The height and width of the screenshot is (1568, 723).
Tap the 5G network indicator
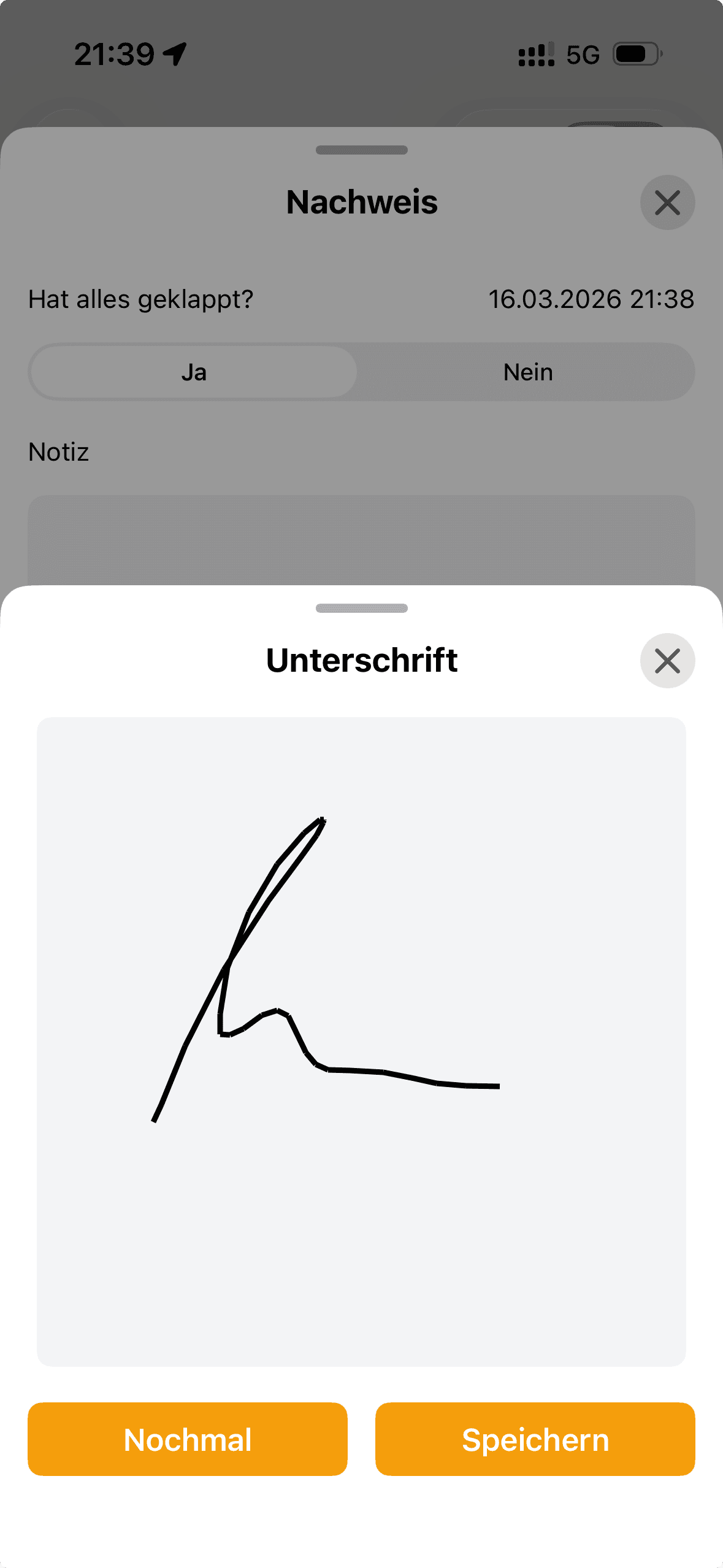click(x=583, y=54)
